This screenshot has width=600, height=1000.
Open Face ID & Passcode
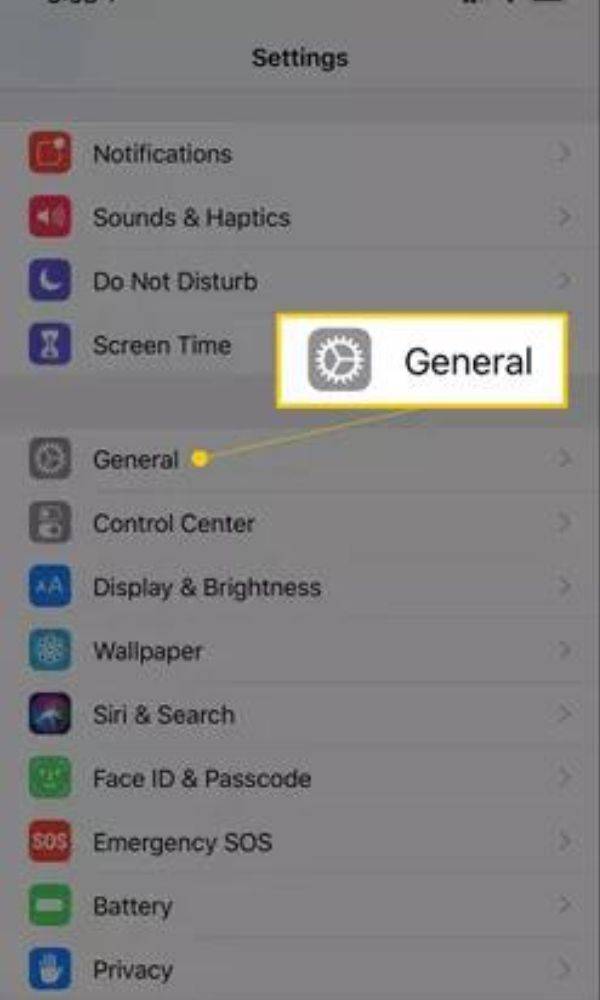tap(201, 779)
